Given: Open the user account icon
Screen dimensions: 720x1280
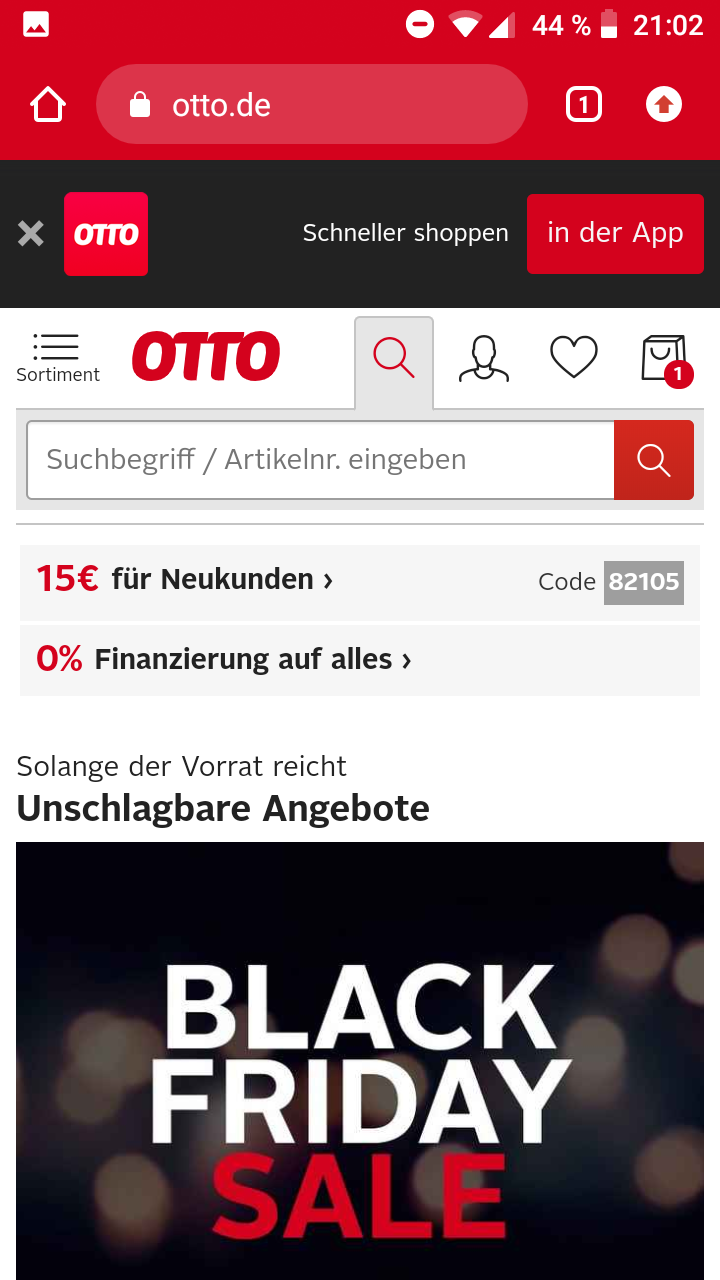Looking at the screenshot, I should pyautogui.click(x=484, y=358).
